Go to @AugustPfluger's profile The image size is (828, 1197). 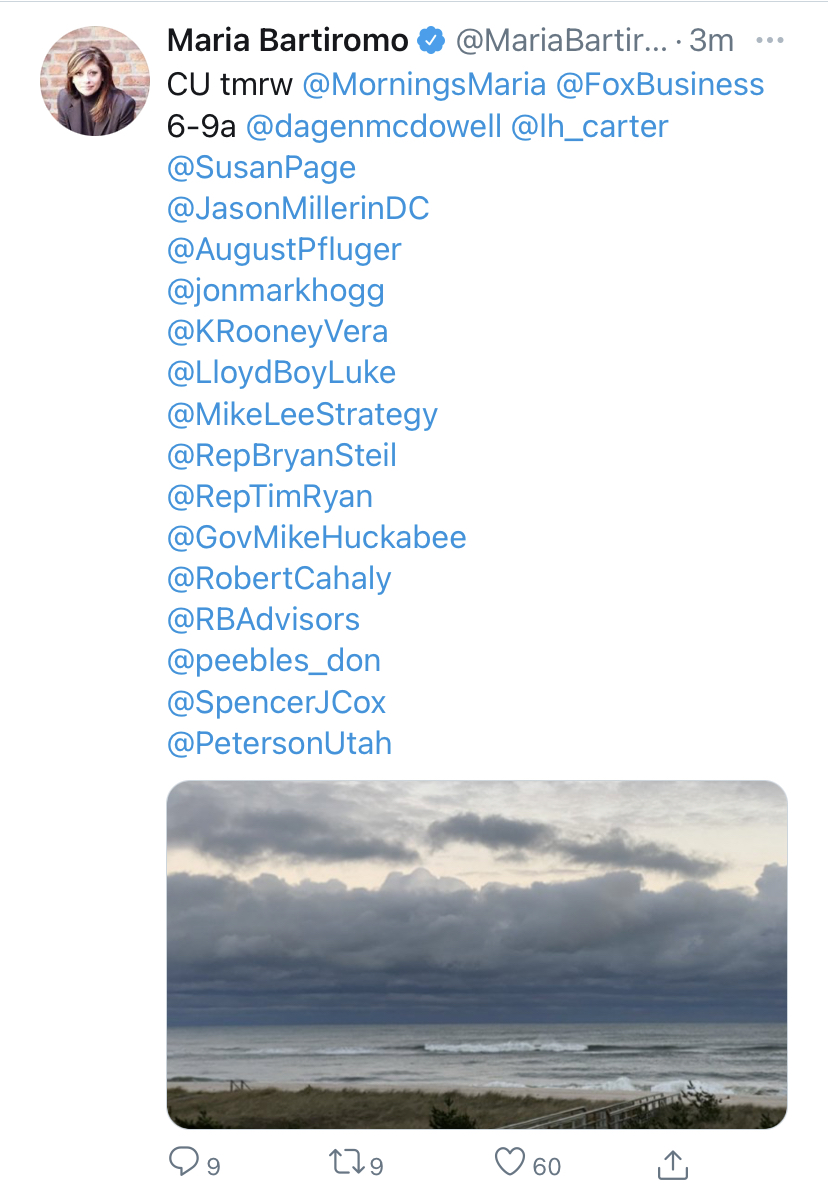(284, 249)
